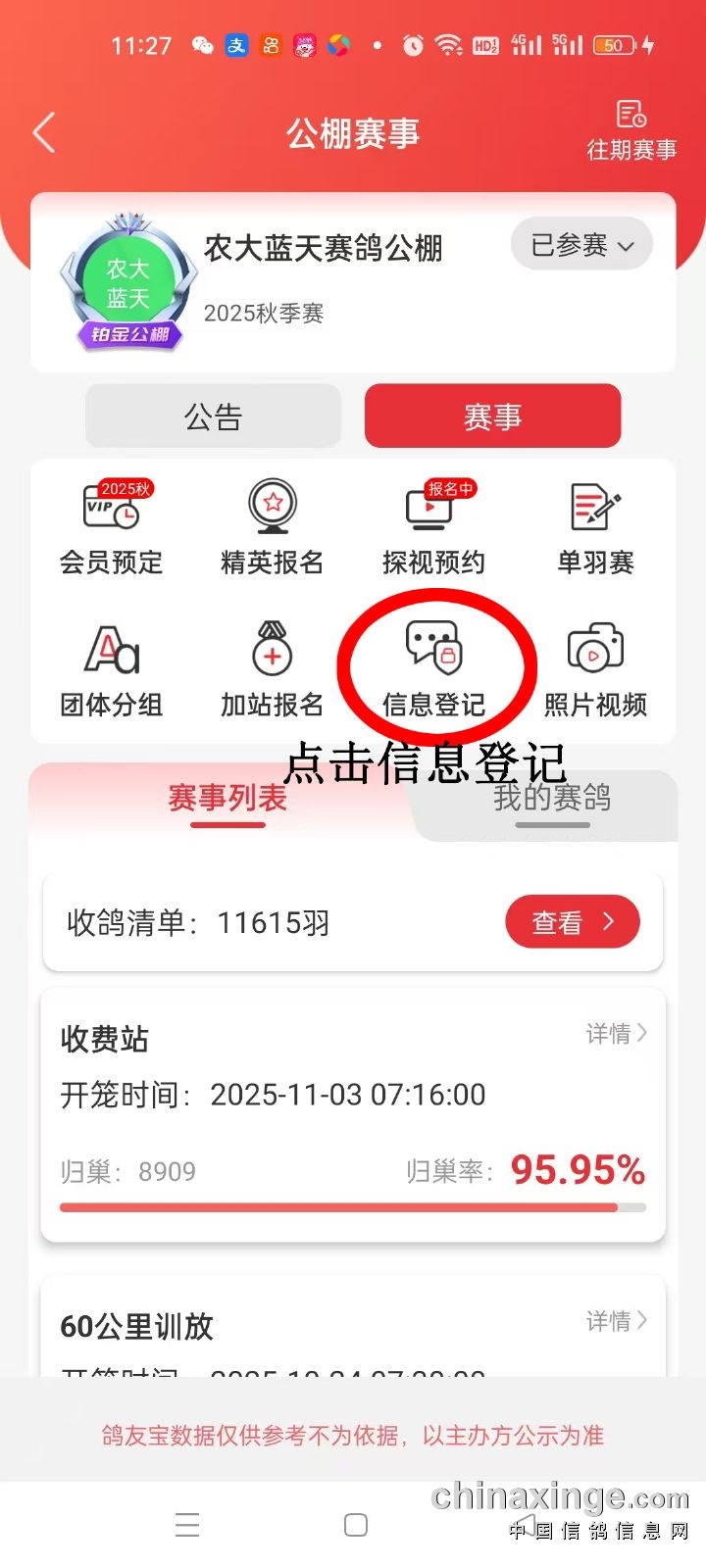
Task: Select the 赛事 tab
Action: point(492,416)
